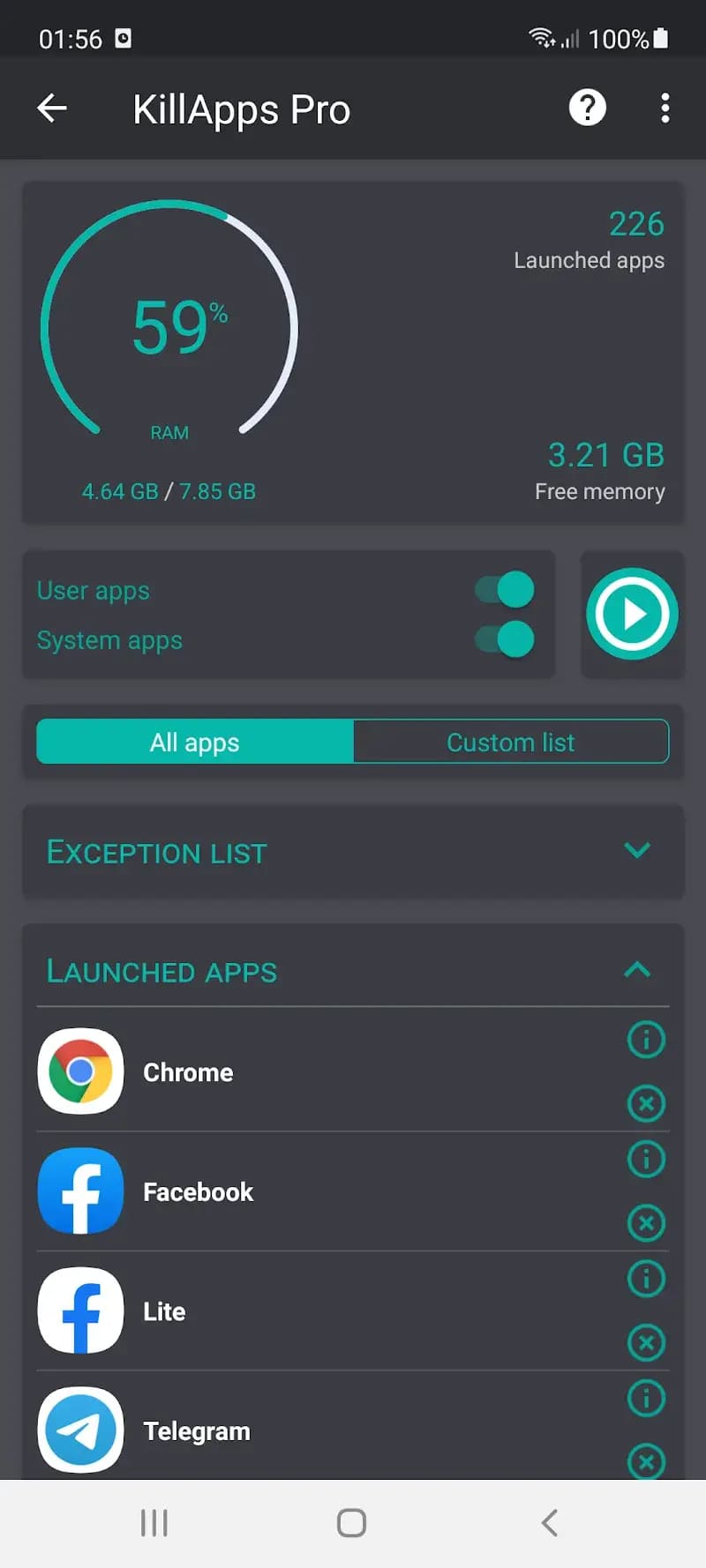This screenshot has width=706, height=1568.
Task: Switch to the Custom list tab
Action: 510,742
